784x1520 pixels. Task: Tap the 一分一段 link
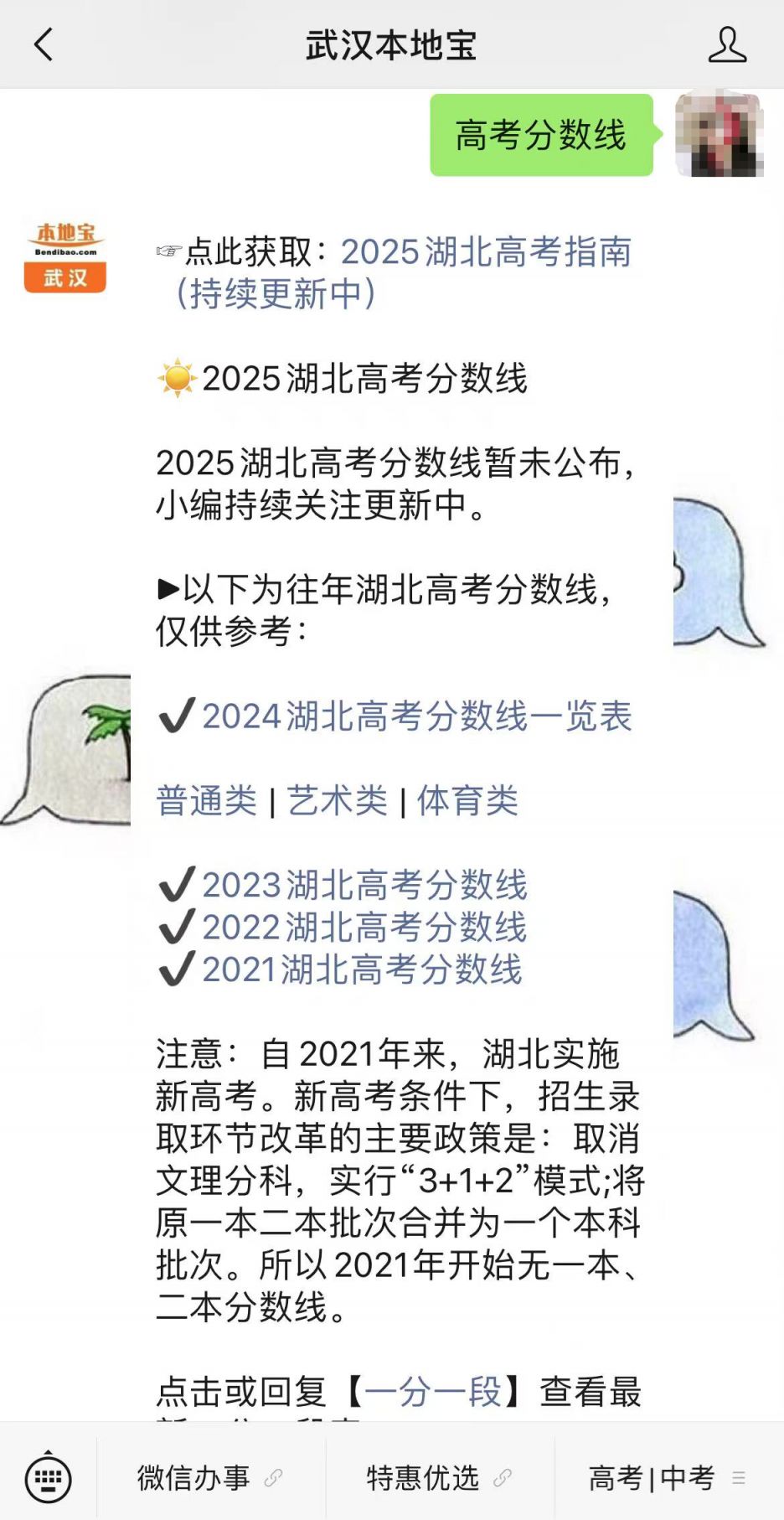(x=433, y=1392)
